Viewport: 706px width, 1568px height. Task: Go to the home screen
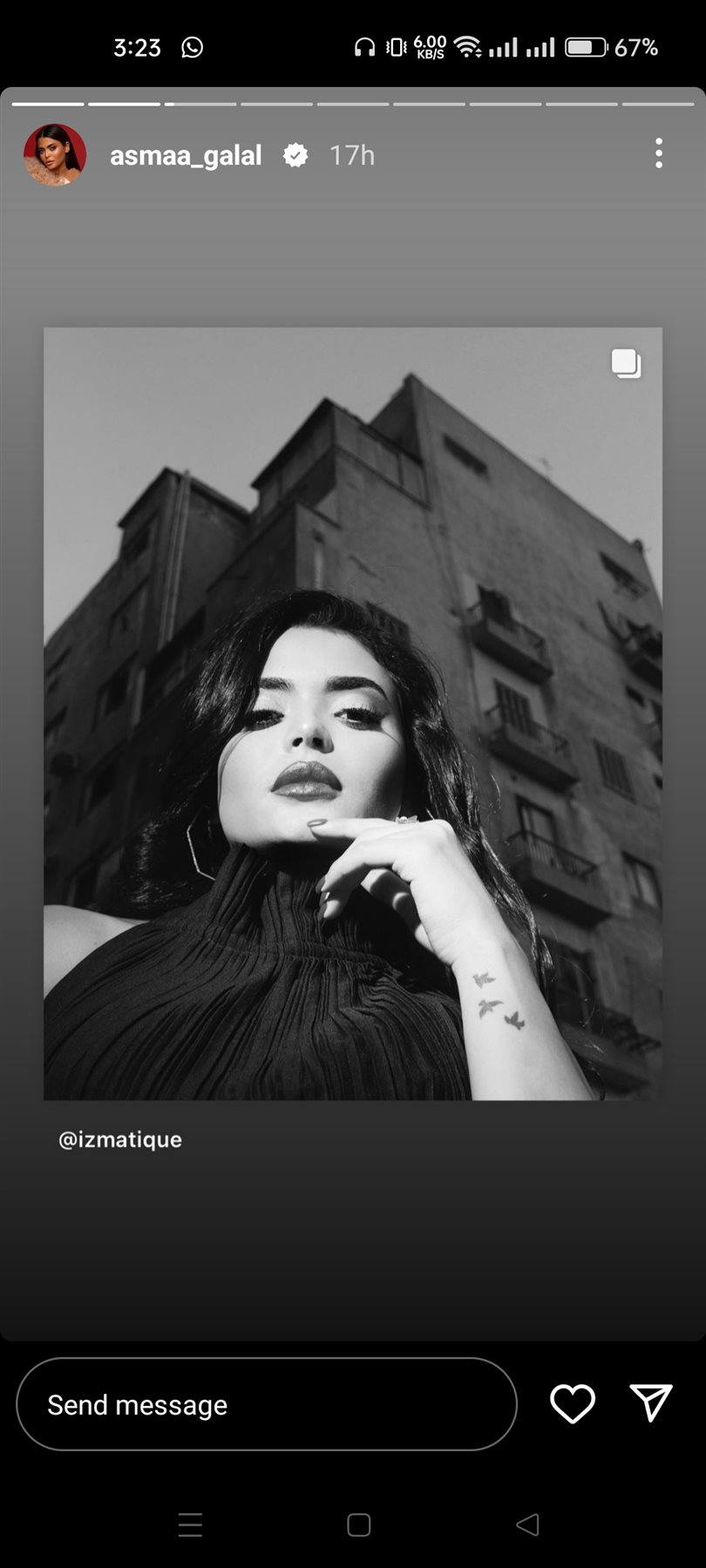point(359,1524)
